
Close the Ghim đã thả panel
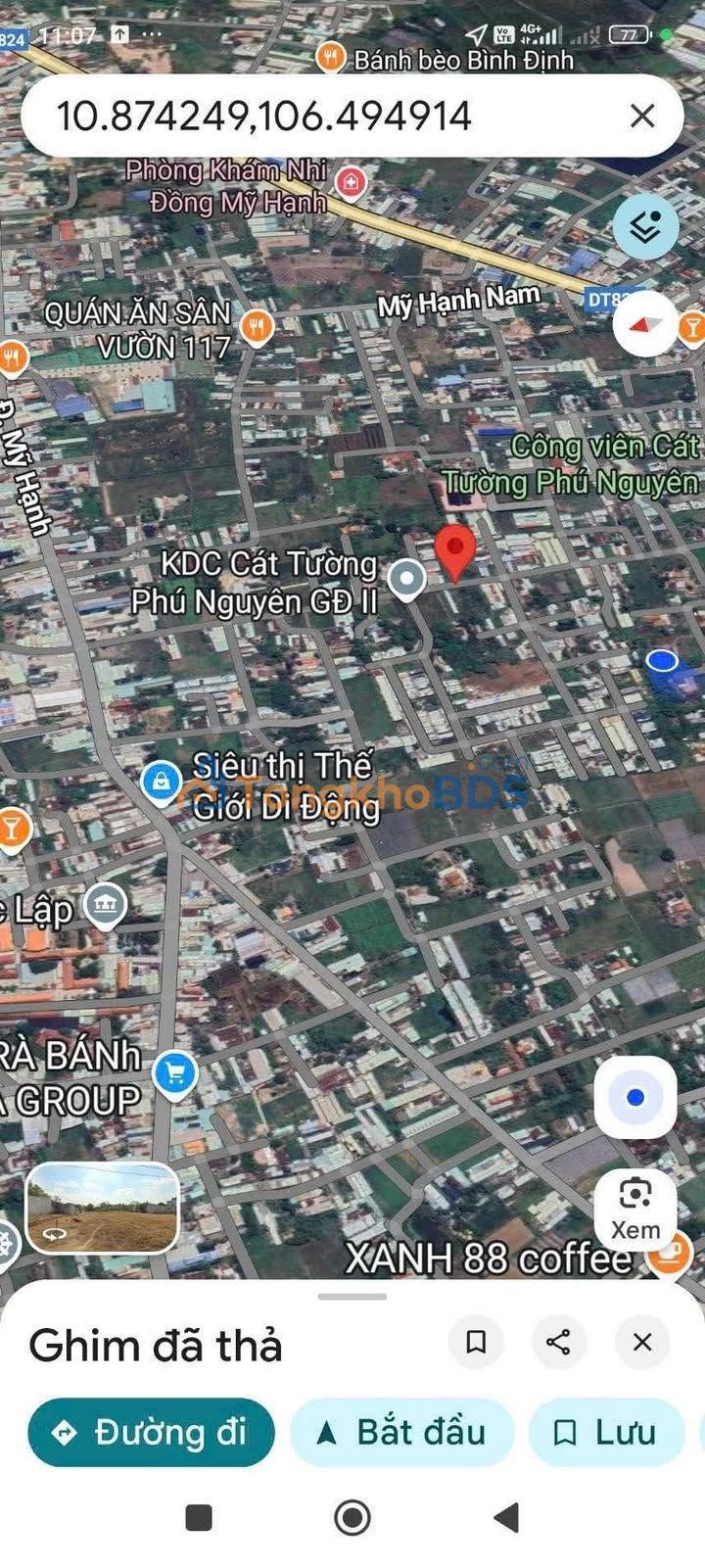tap(642, 1342)
